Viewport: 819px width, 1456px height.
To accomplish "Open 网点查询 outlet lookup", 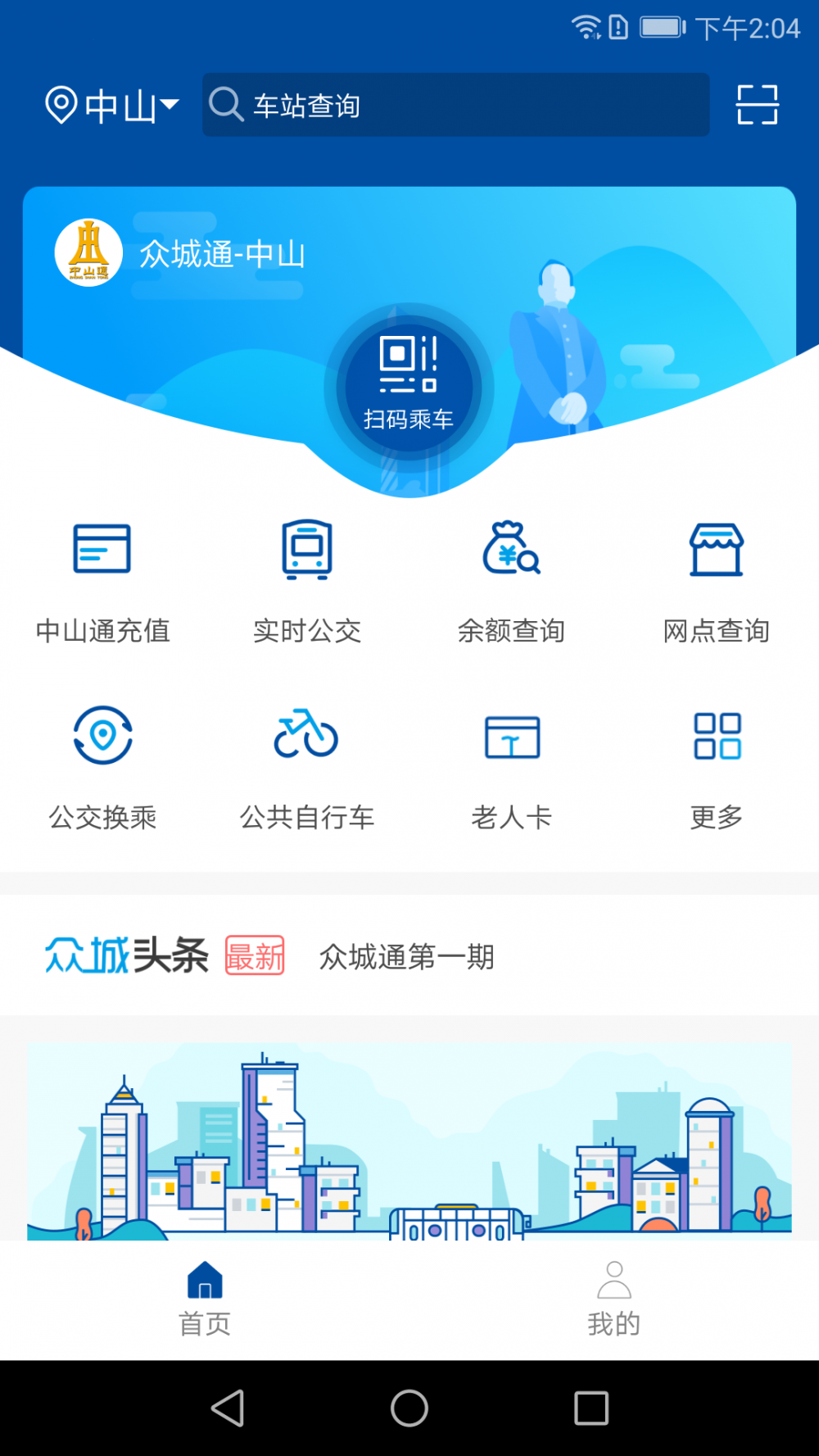I will point(717,583).
